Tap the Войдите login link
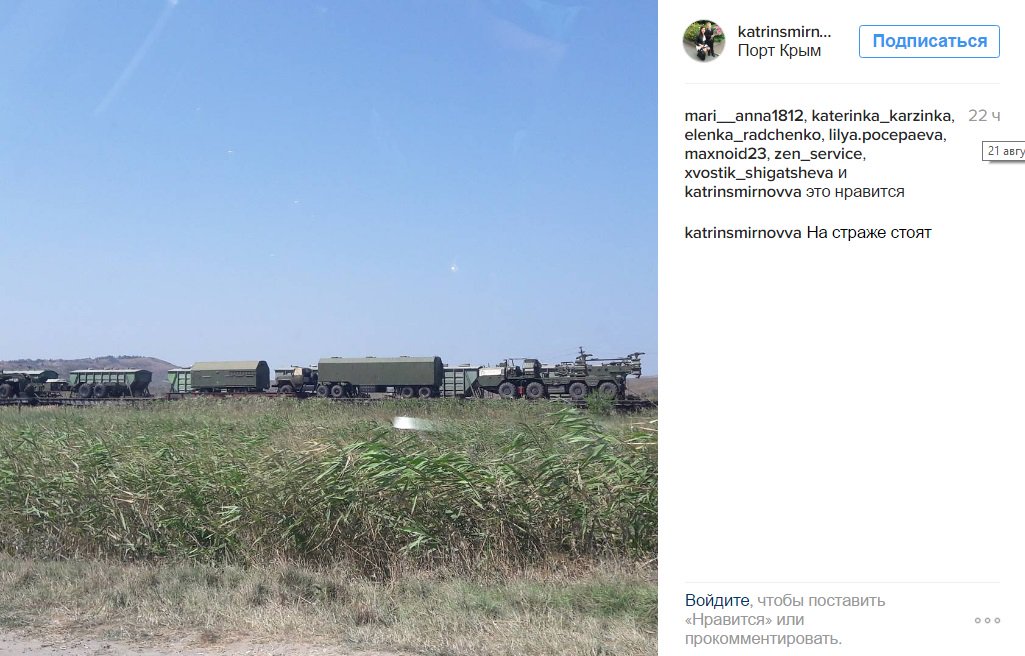 (x=716, y=601)
